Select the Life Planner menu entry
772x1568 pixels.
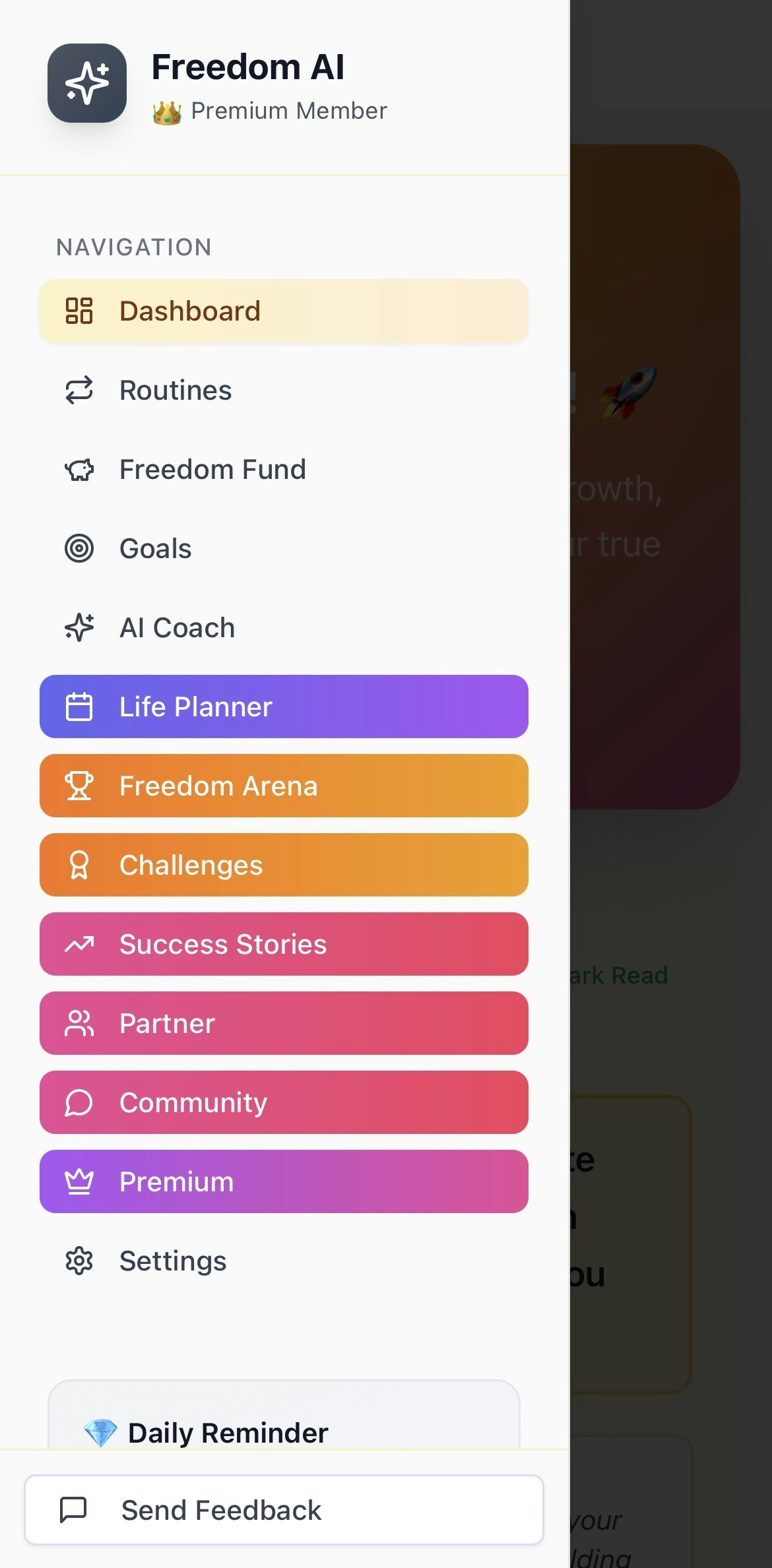pos(284,706)
